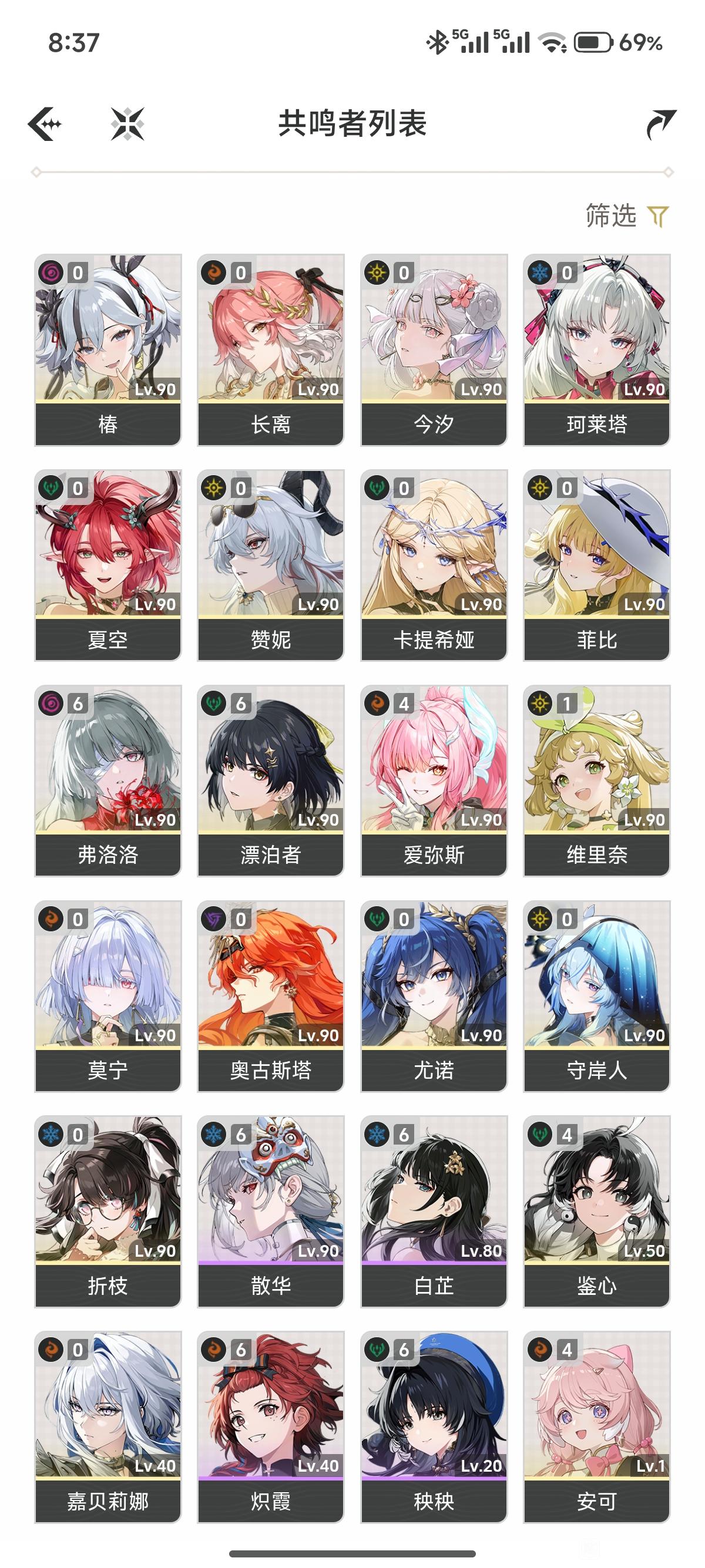Viewport: 705px width, 1568px height.
Task: Open the 安可 card
Action: click(x=597, y=1426)
